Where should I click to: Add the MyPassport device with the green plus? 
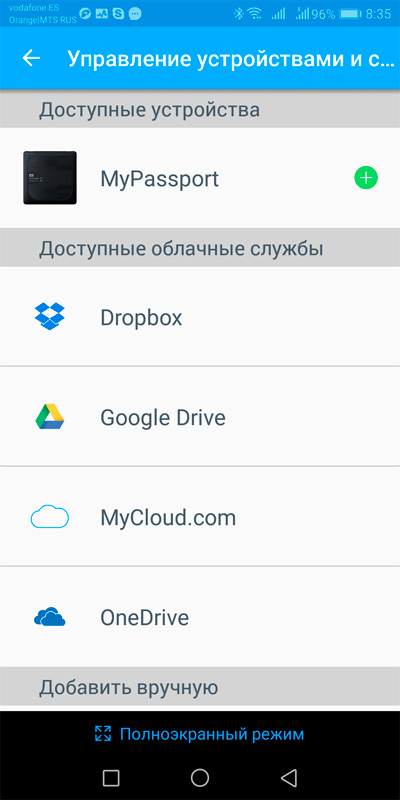pyautogui.click(x=366, y=178)
